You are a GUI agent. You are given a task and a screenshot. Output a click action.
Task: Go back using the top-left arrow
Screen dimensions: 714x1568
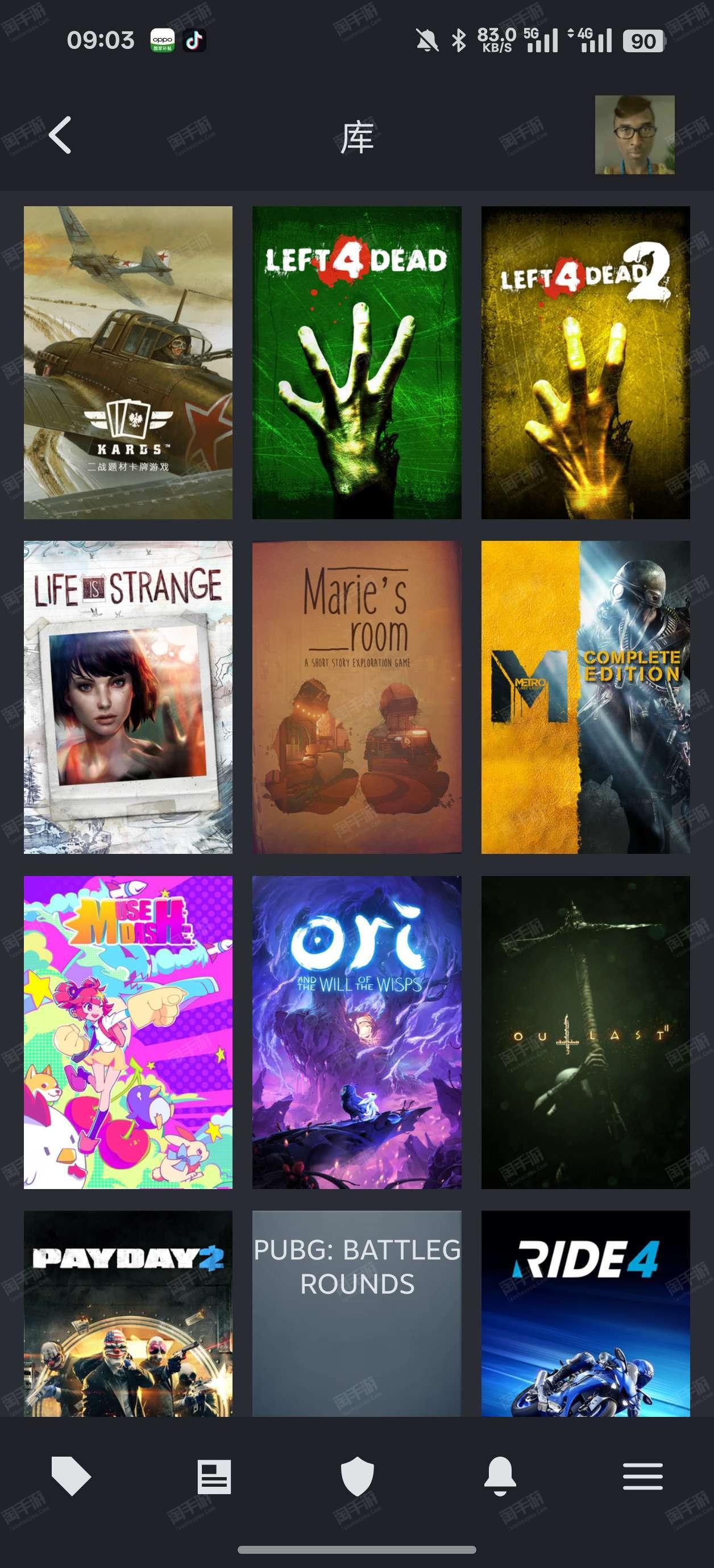click(60, 135)
